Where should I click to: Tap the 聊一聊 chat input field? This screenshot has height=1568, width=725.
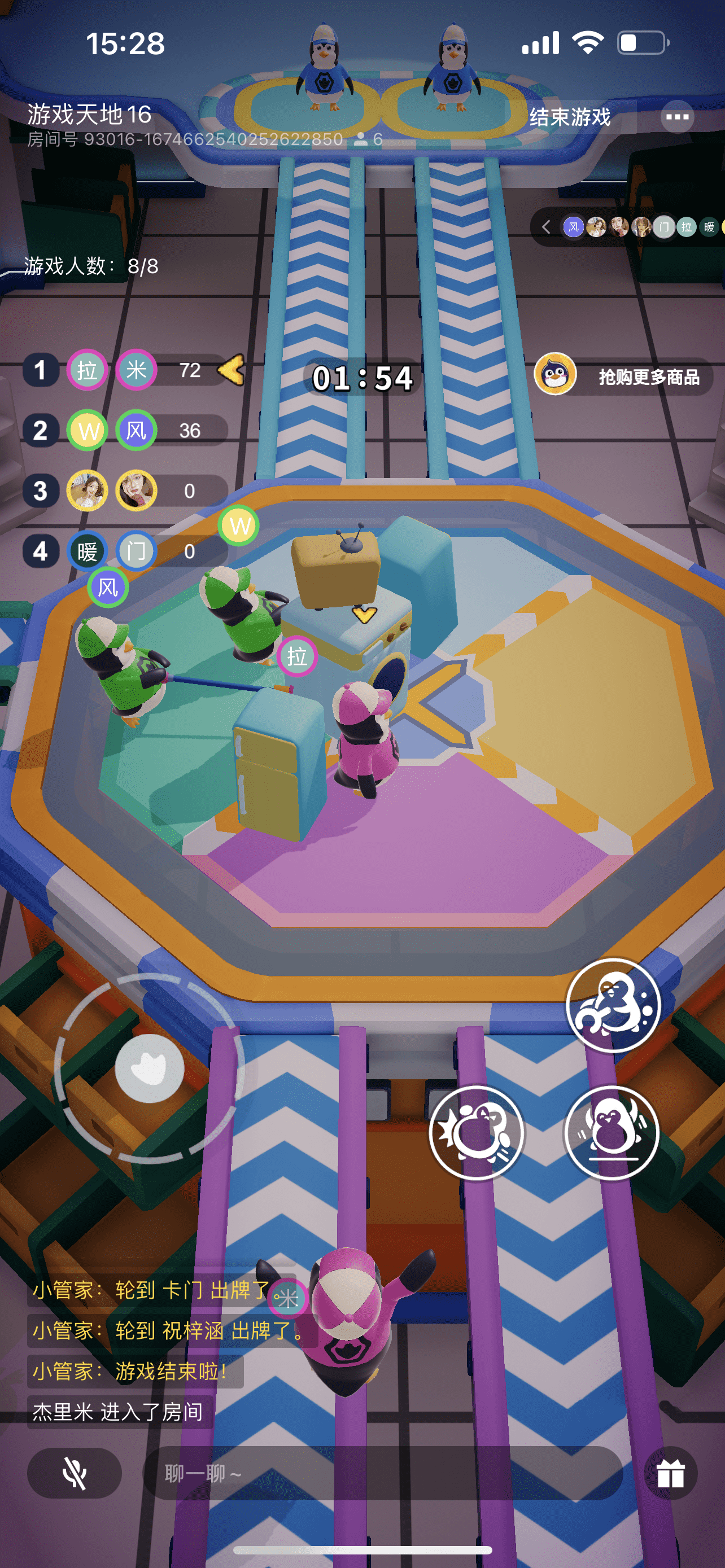382,1473
